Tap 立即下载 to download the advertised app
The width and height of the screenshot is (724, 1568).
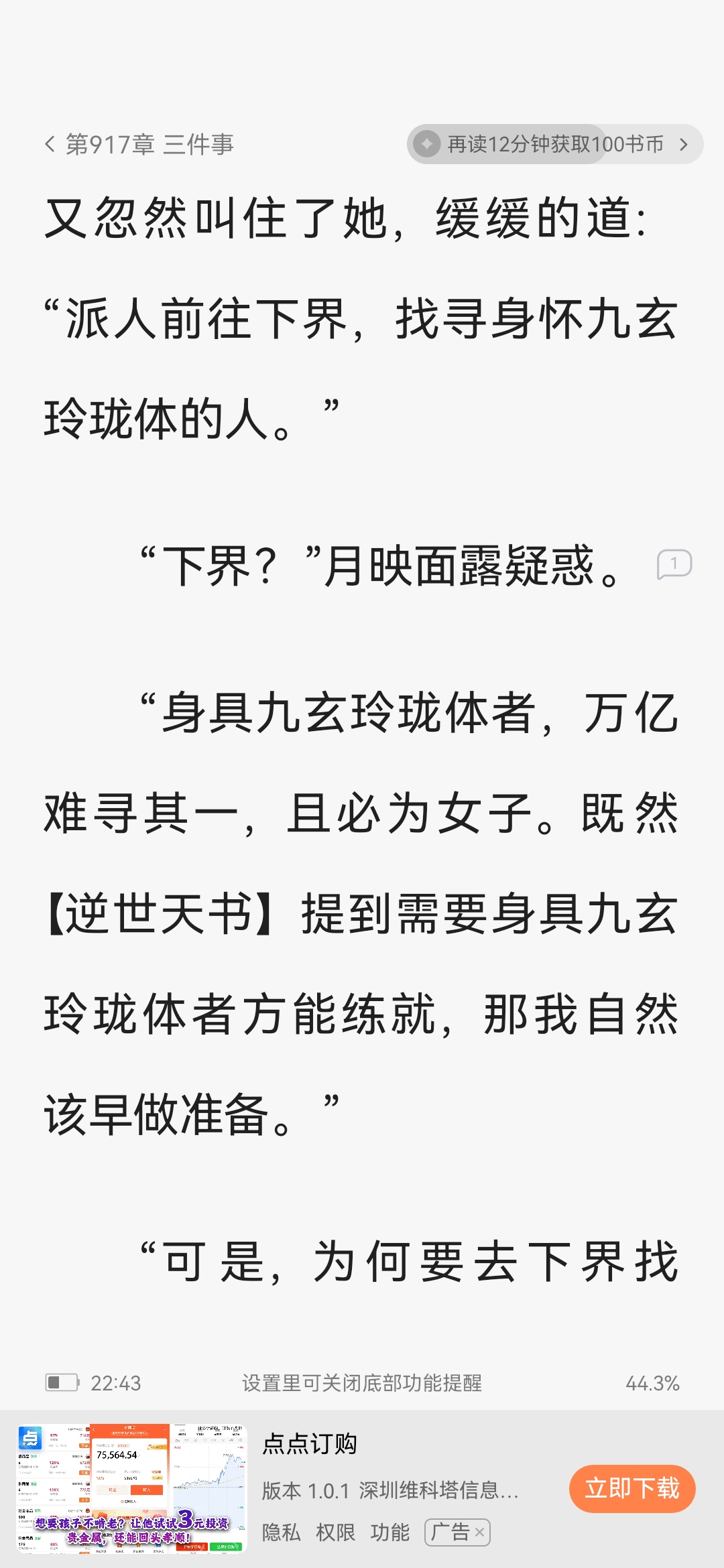[x=632, y=1488]
